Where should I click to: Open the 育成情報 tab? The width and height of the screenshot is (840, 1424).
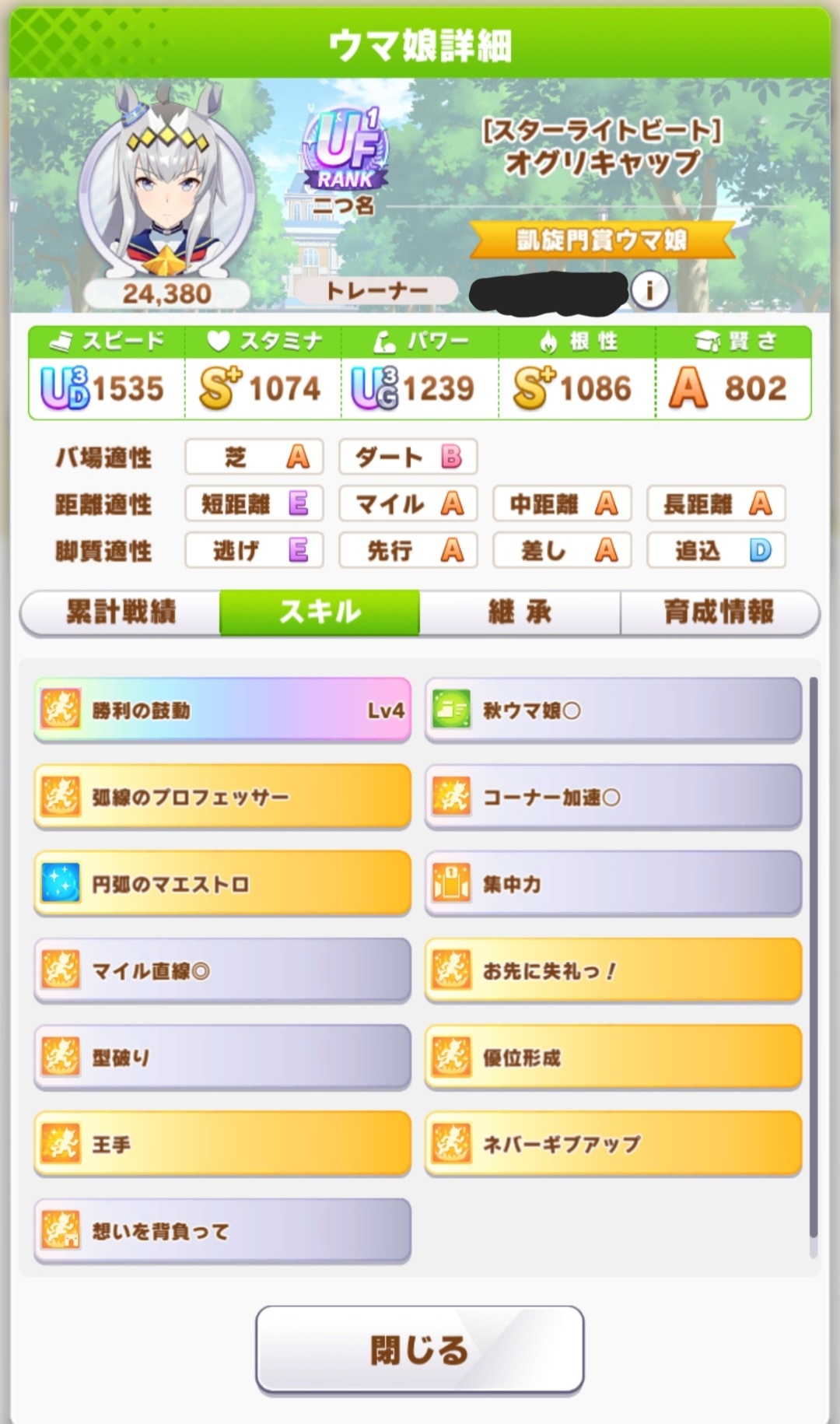pyautogui.click(x=719, y=612)
